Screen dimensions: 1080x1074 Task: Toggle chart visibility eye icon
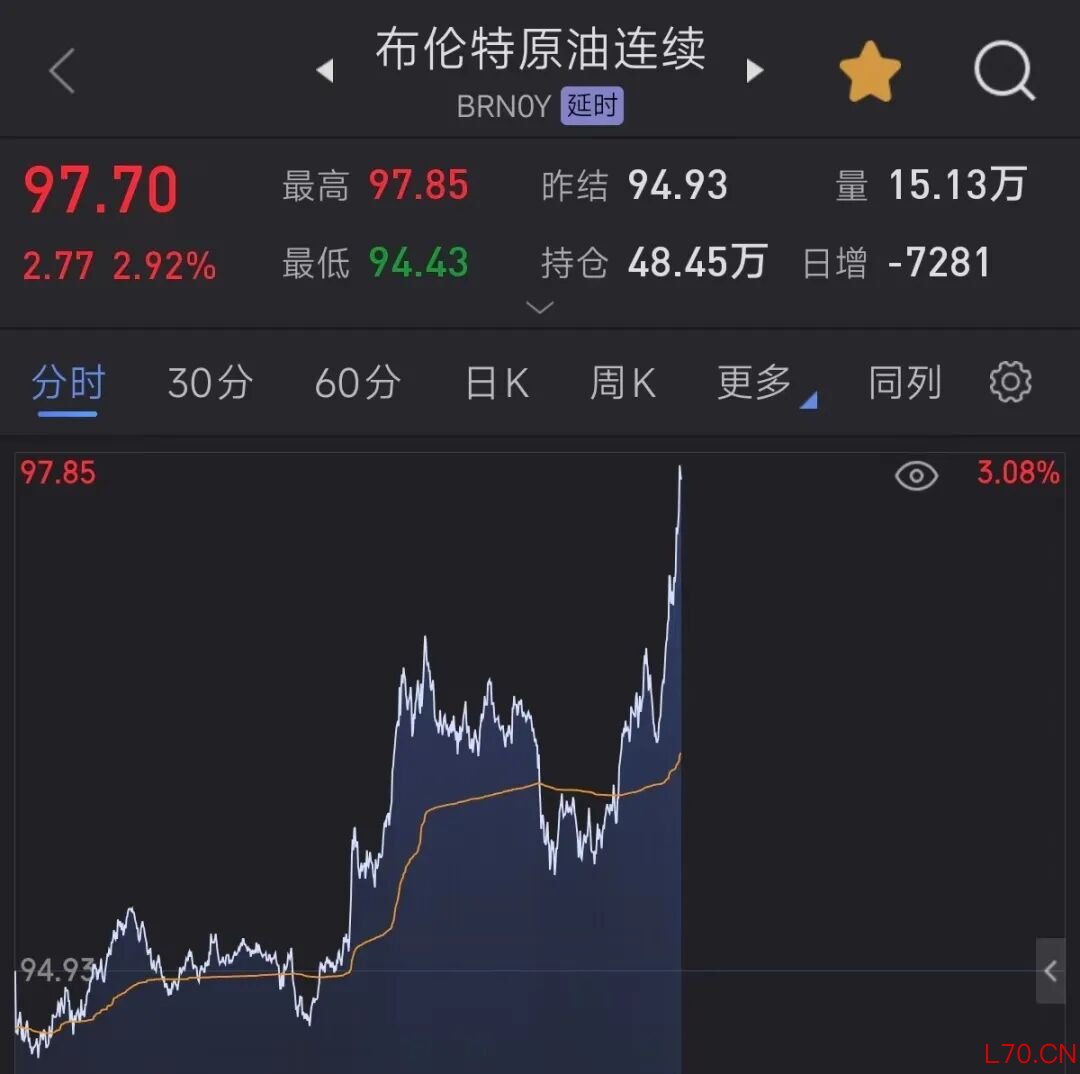pos(916,476)
